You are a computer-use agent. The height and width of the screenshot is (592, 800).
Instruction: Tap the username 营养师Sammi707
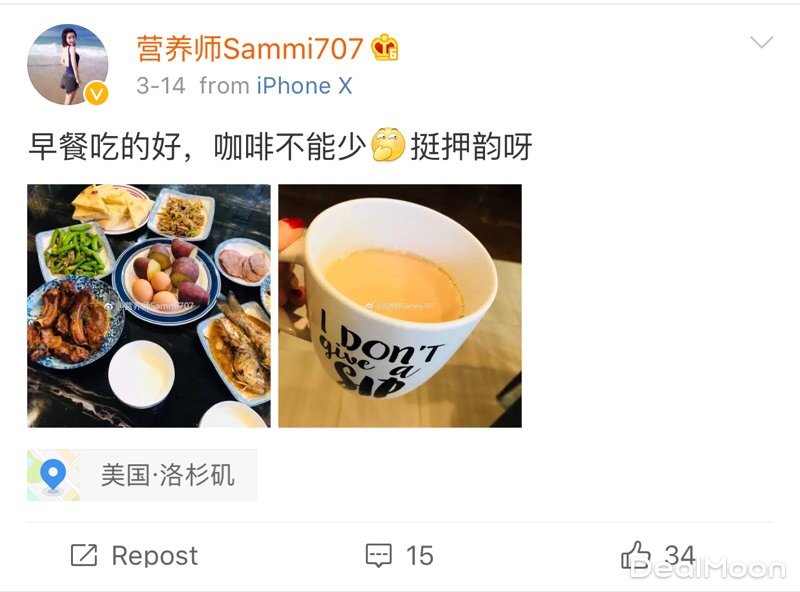click(x=249, y=47)
